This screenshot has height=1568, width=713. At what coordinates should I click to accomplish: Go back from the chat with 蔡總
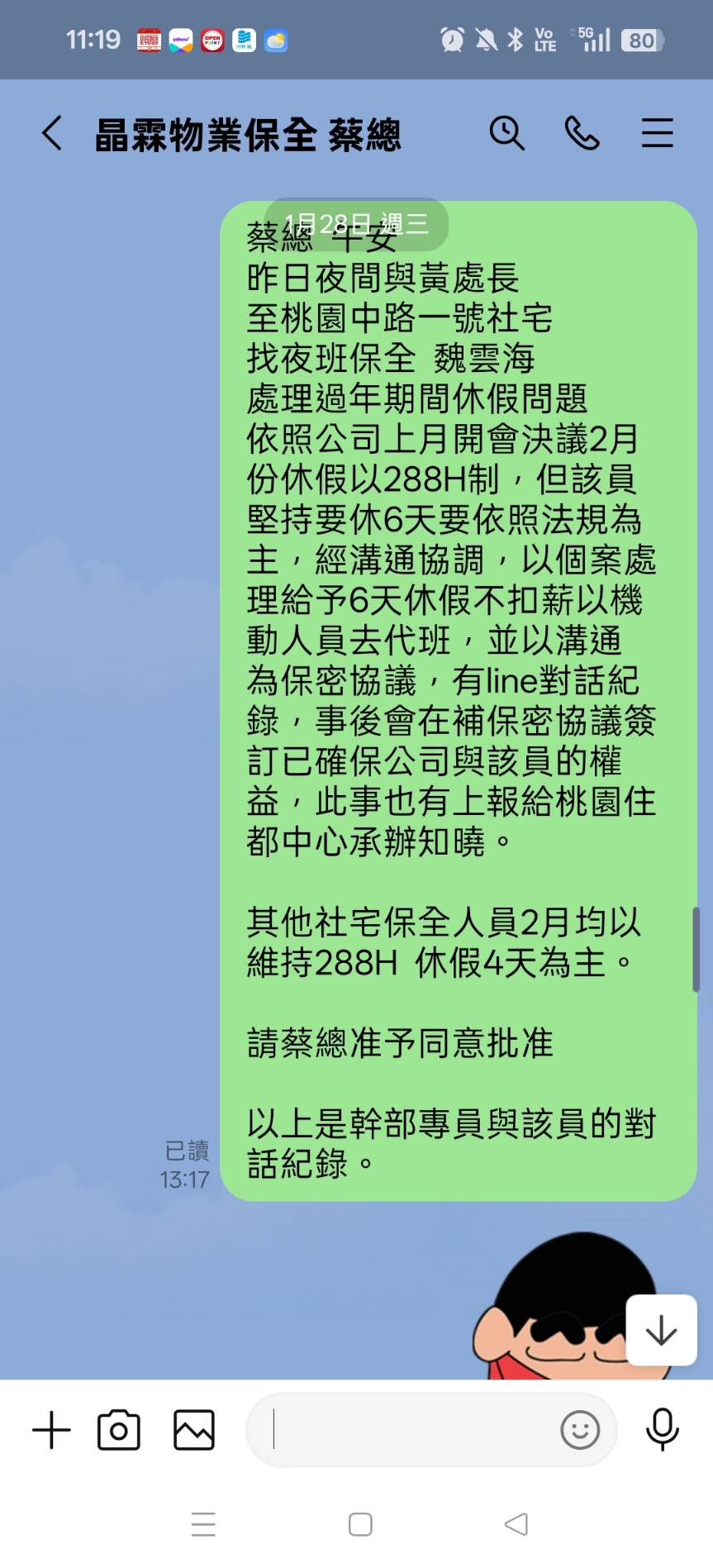click(x=52, y=133)
